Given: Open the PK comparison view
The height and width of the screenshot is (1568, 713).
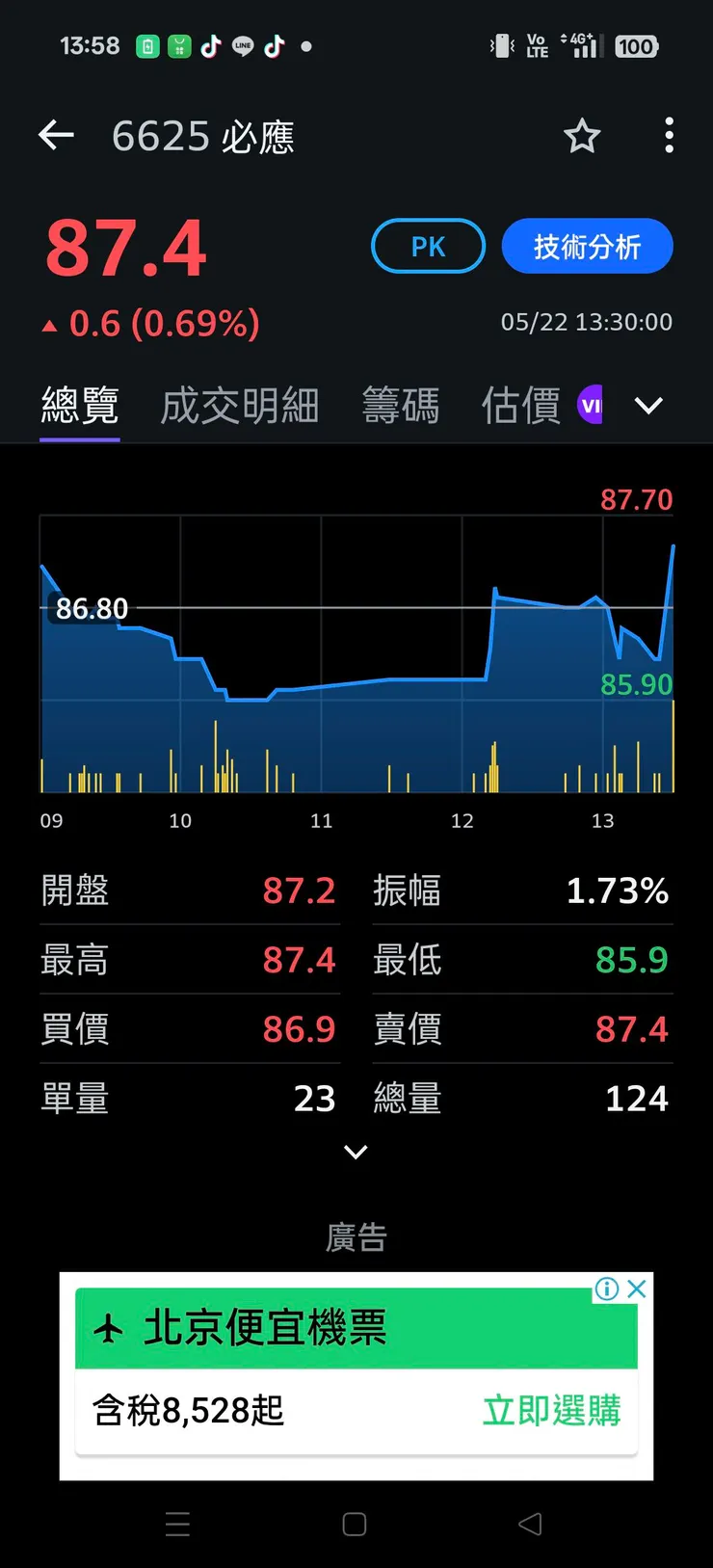Looking at the screenshot, I should pos(428,246).
